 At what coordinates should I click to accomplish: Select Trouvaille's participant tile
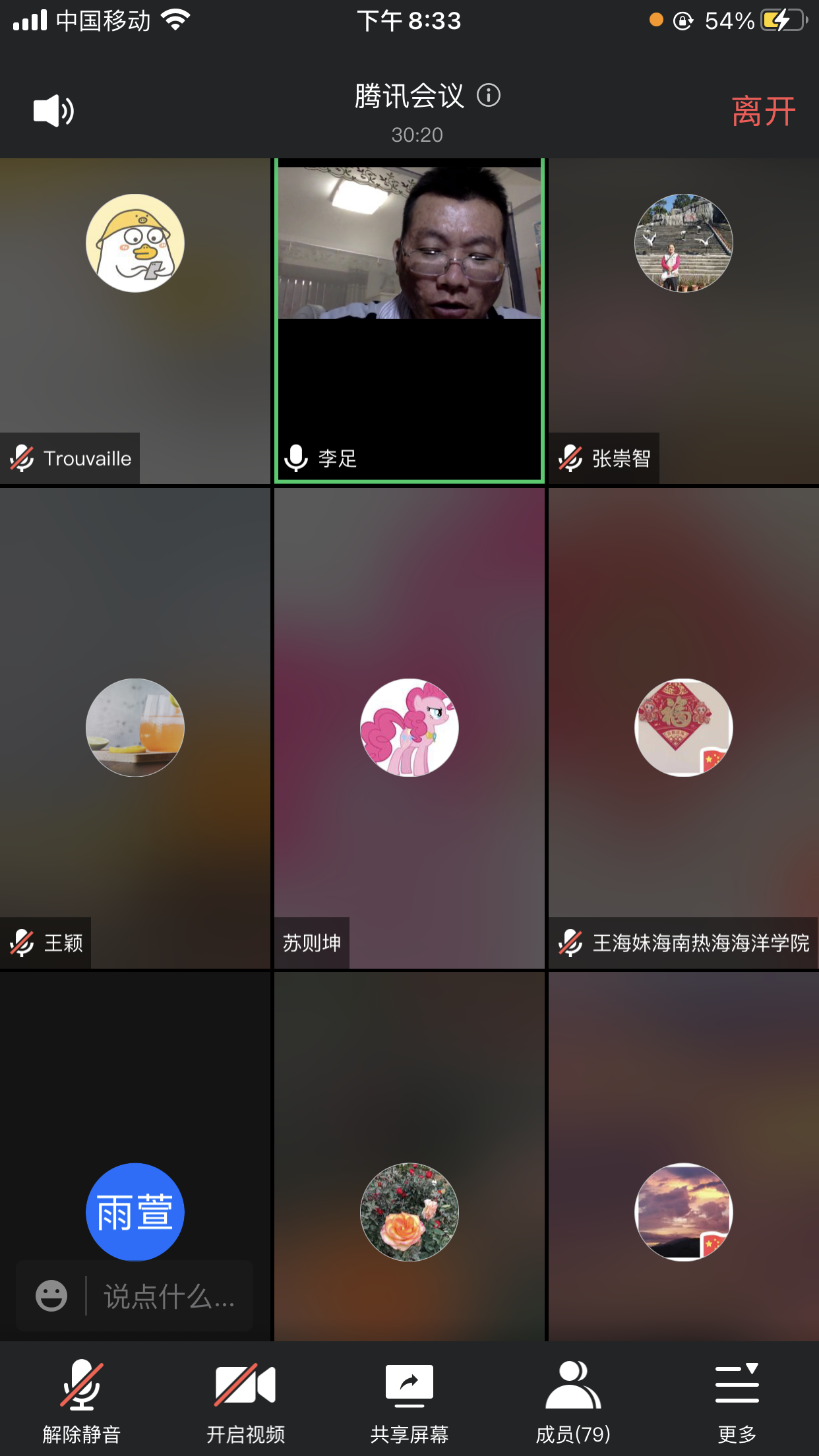pyautogui.click(x=135, y=320)
